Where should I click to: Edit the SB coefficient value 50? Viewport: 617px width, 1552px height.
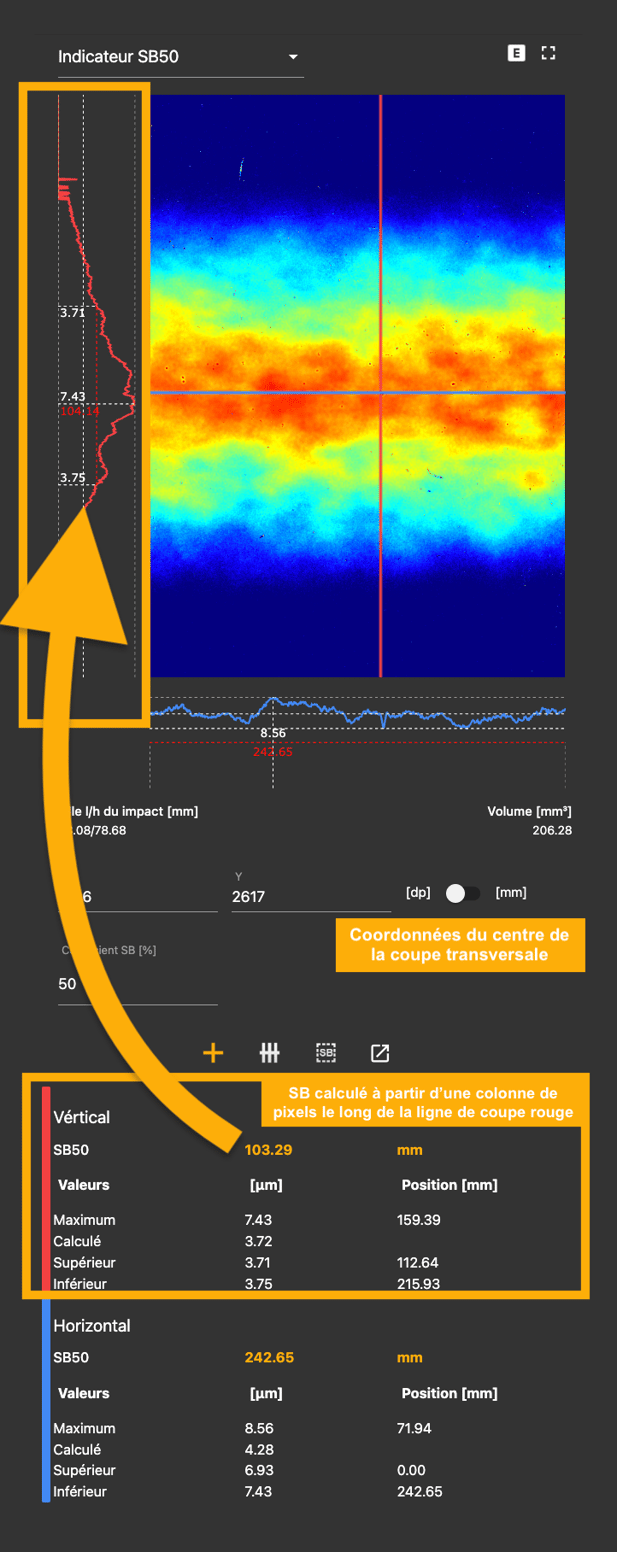coord(137,984)
